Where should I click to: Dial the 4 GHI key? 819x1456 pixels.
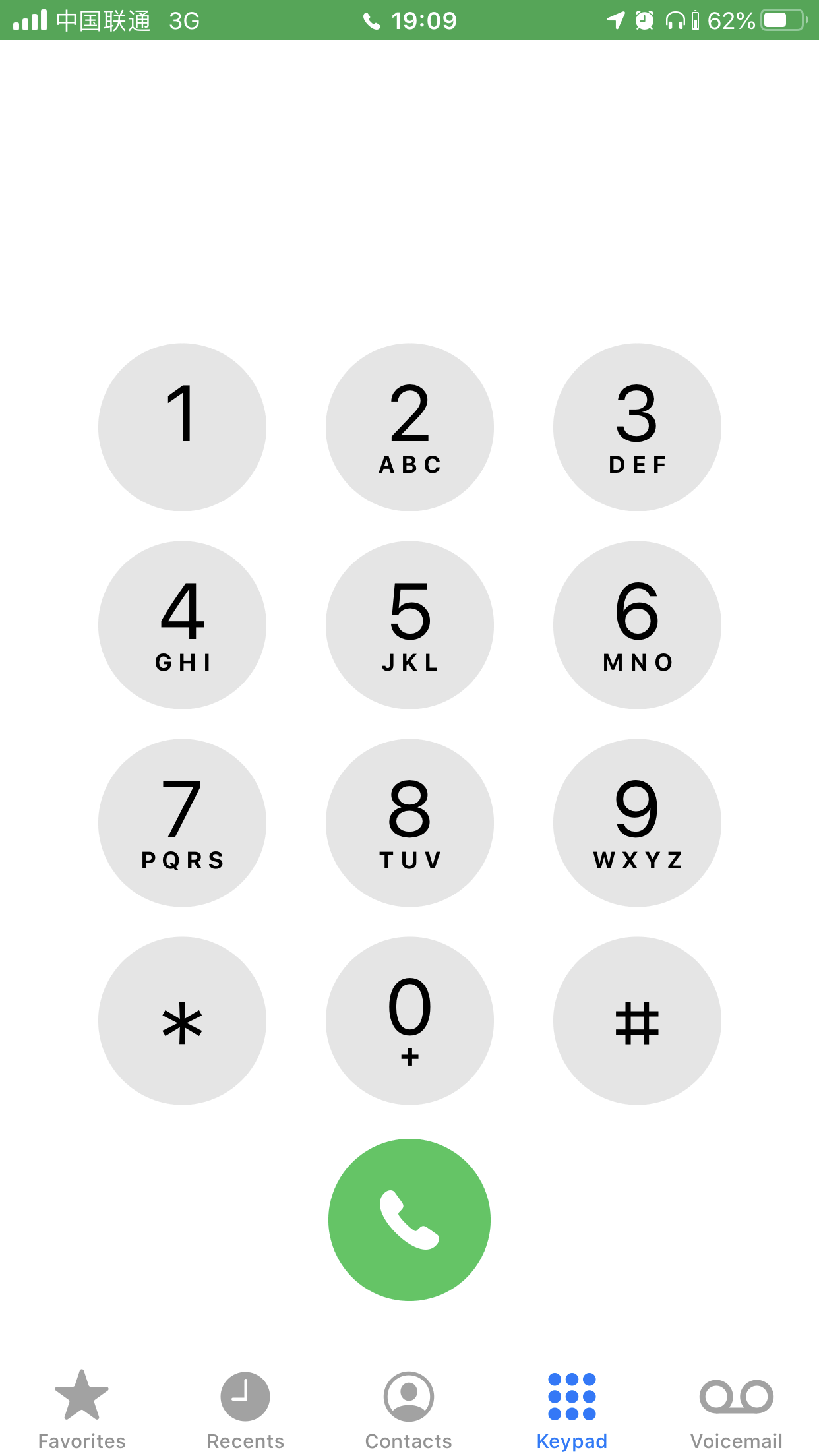pyautogui.click(x=182, y=624)
